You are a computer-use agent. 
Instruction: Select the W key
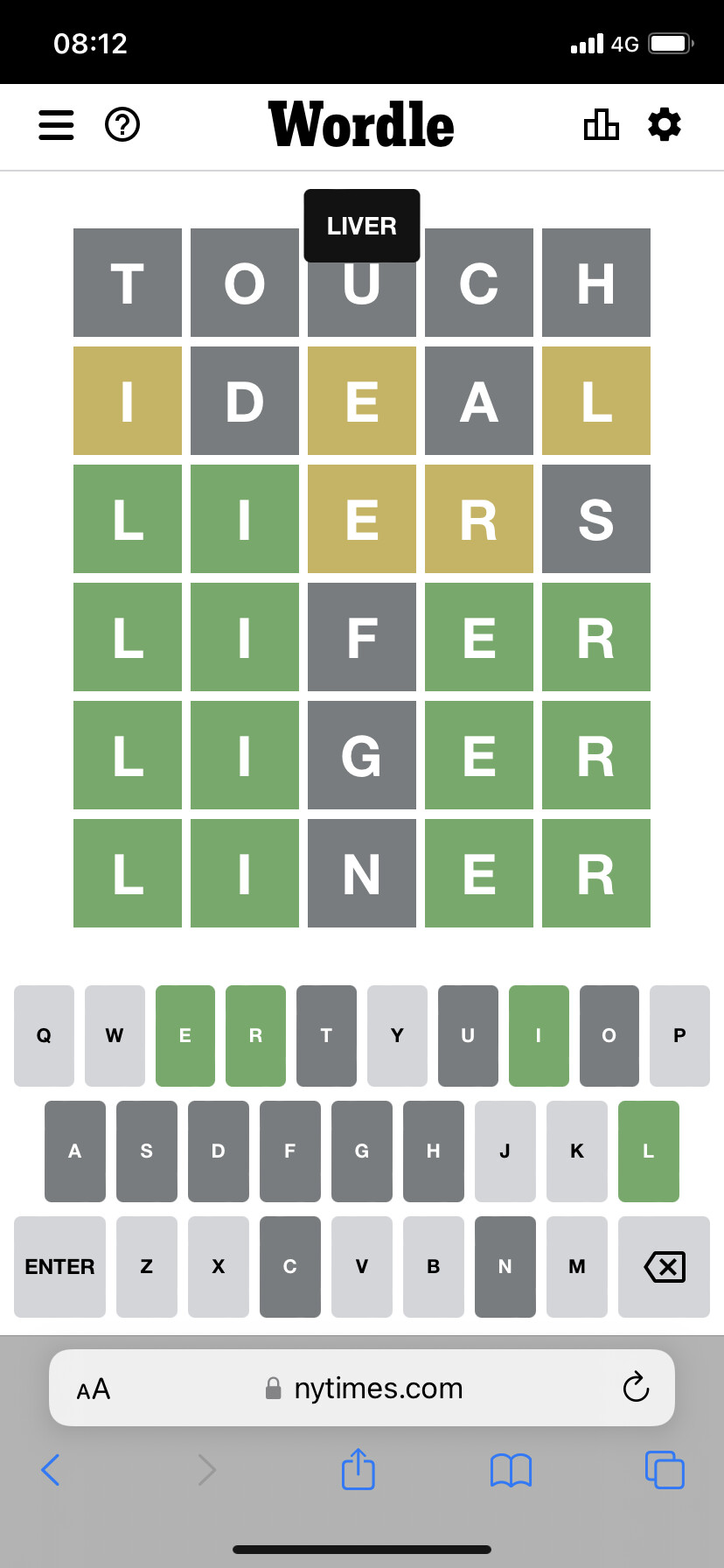point(115,1035)
